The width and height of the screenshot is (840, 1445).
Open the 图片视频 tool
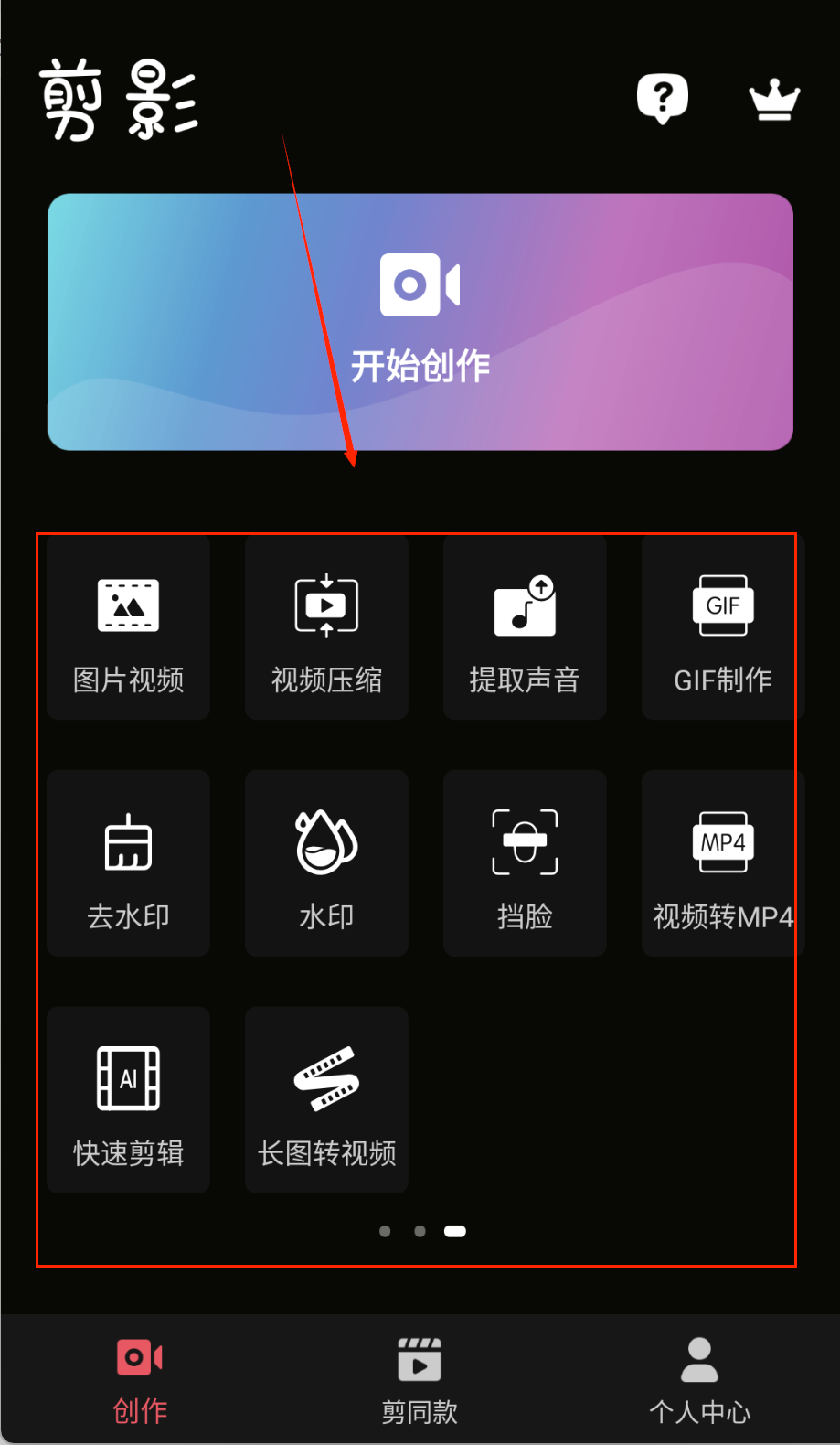pos(129,628)
